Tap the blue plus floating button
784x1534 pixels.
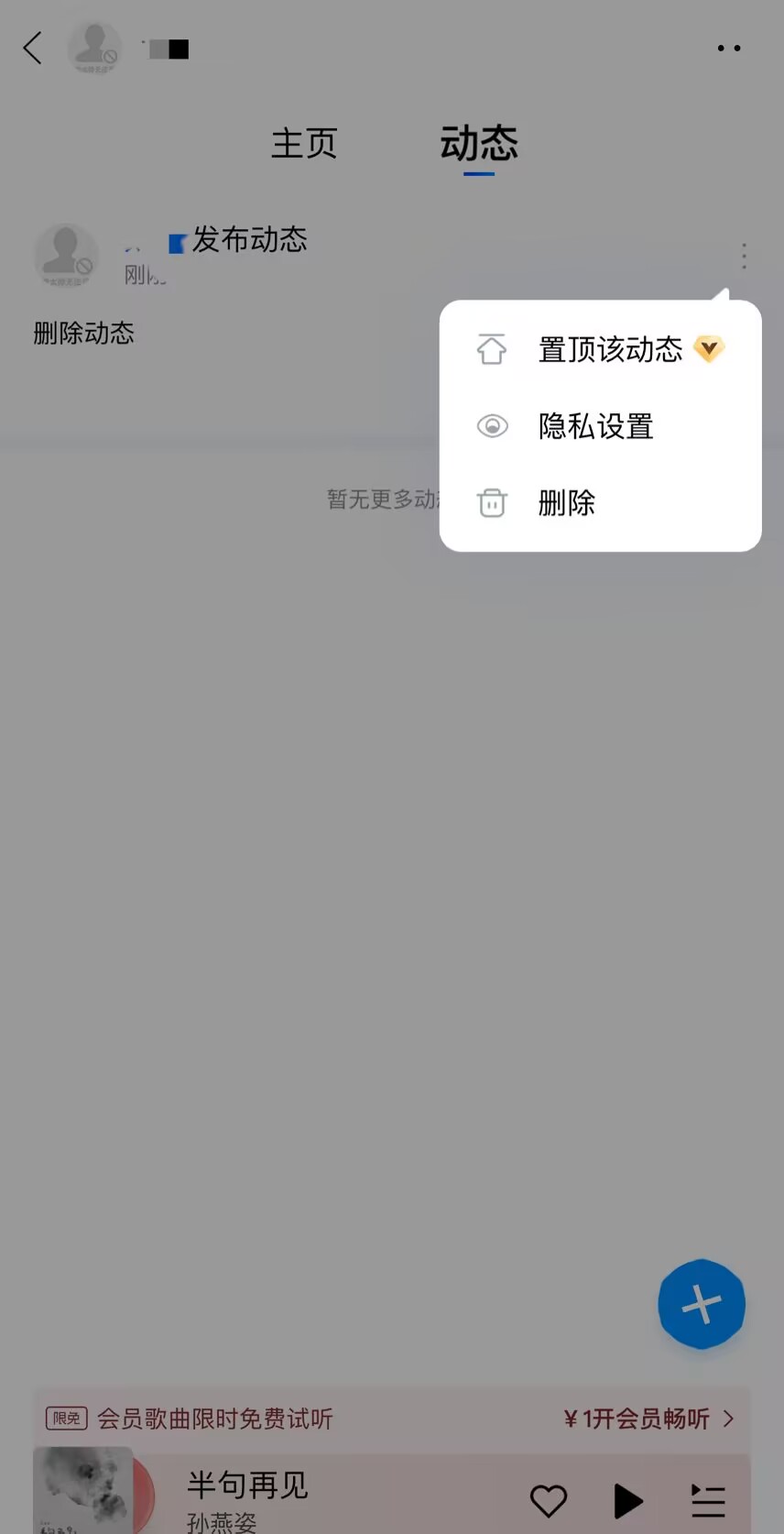coord(702,1303)
